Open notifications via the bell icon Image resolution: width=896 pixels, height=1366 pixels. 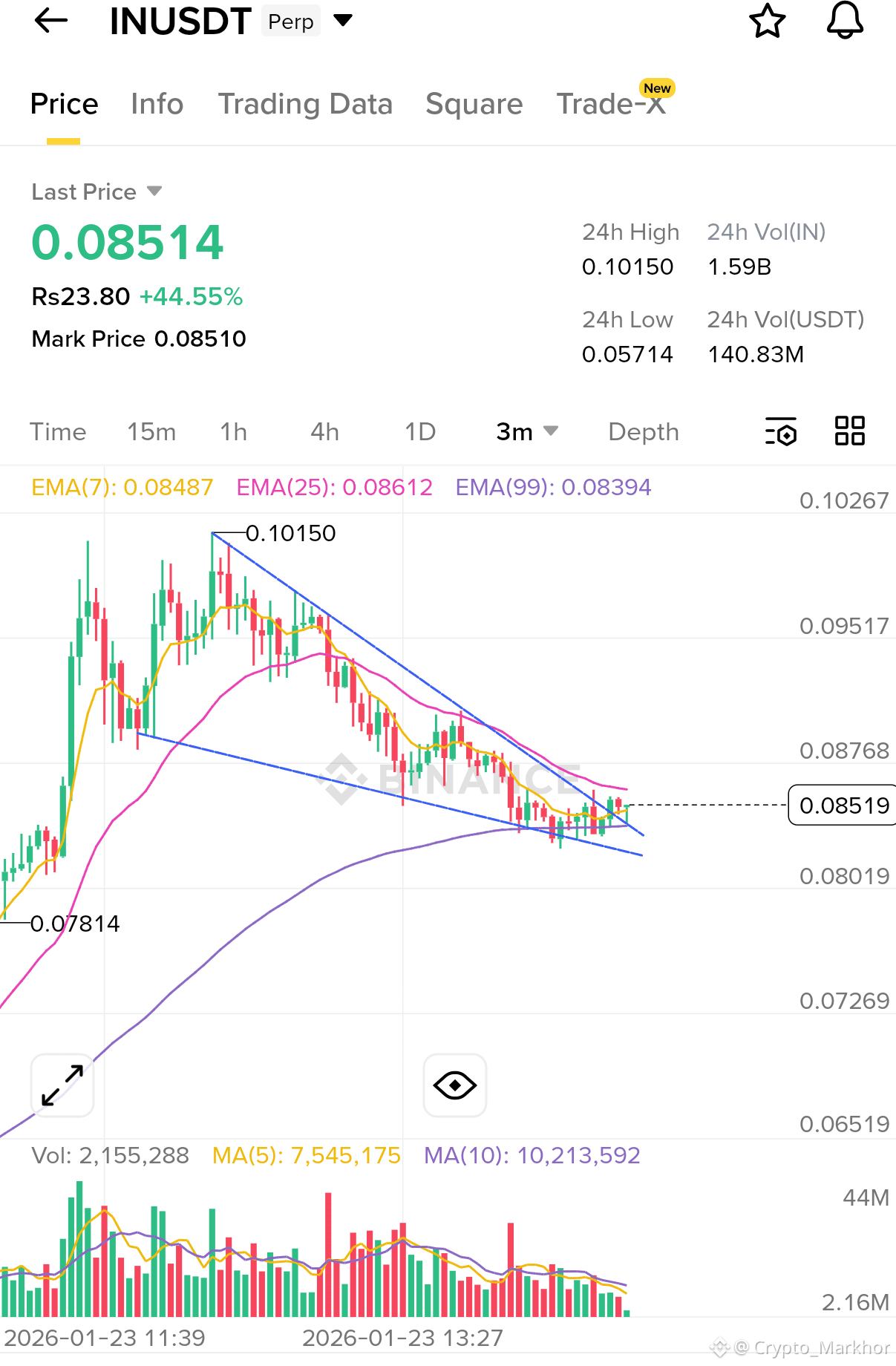click(x=845, y=21)
